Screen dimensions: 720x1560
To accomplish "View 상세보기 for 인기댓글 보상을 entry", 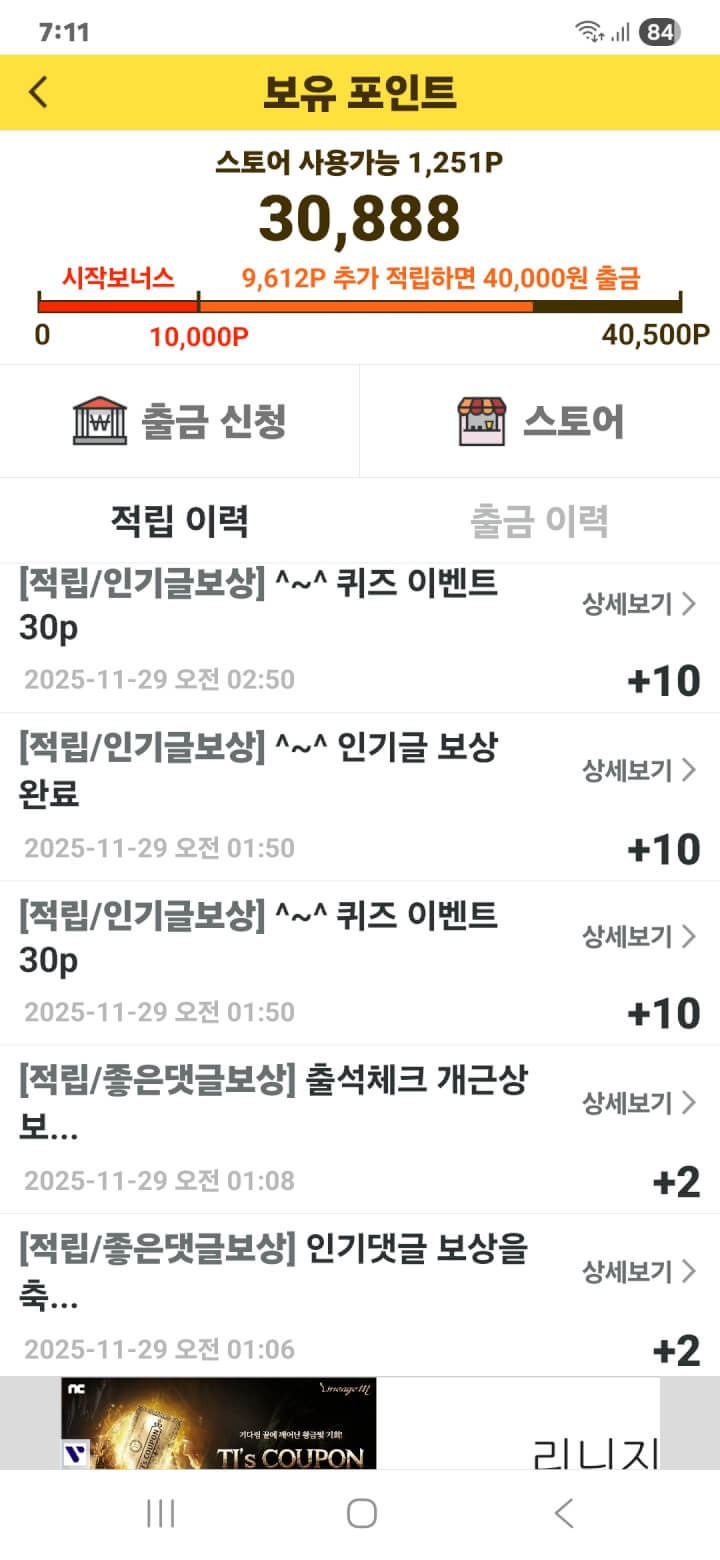I will coord(638,1271).
